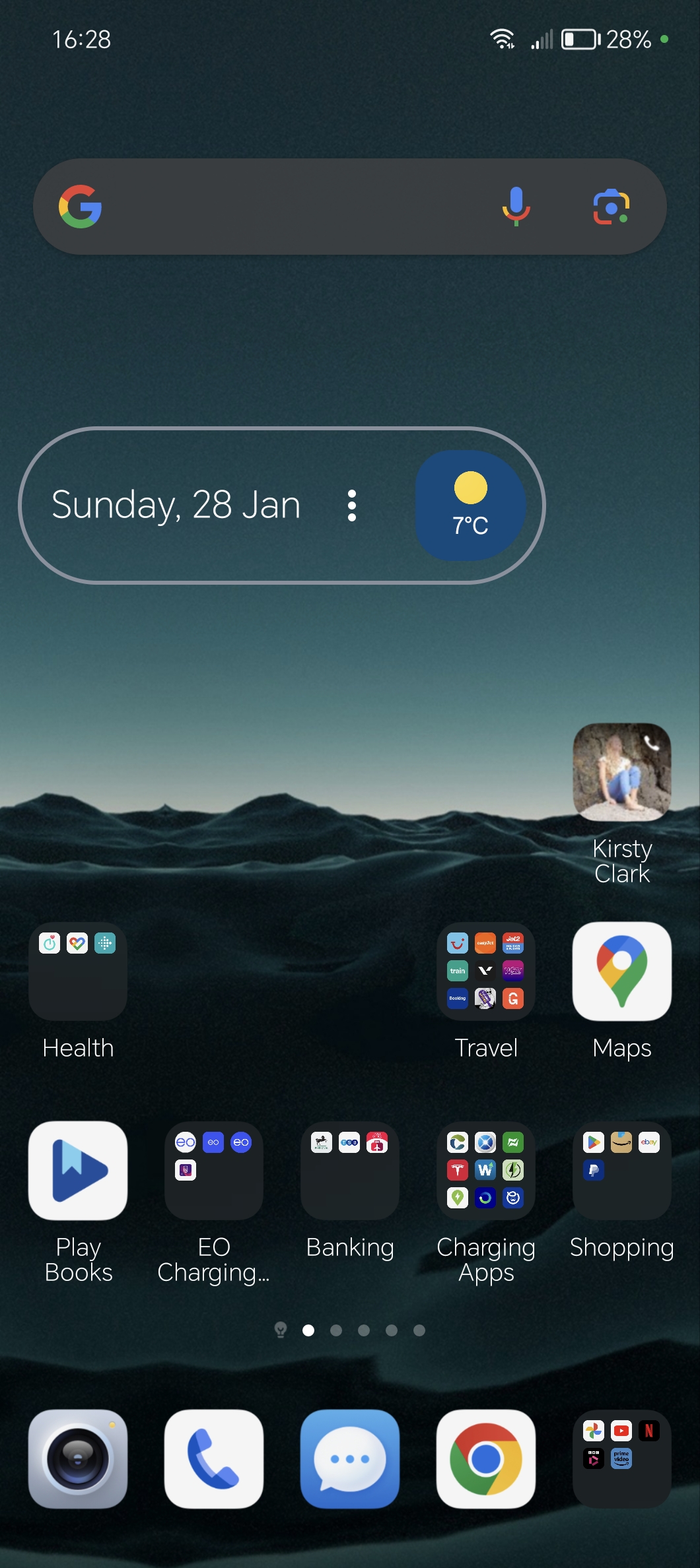
Task: Open the Travel folder
Action: (486, 971)
